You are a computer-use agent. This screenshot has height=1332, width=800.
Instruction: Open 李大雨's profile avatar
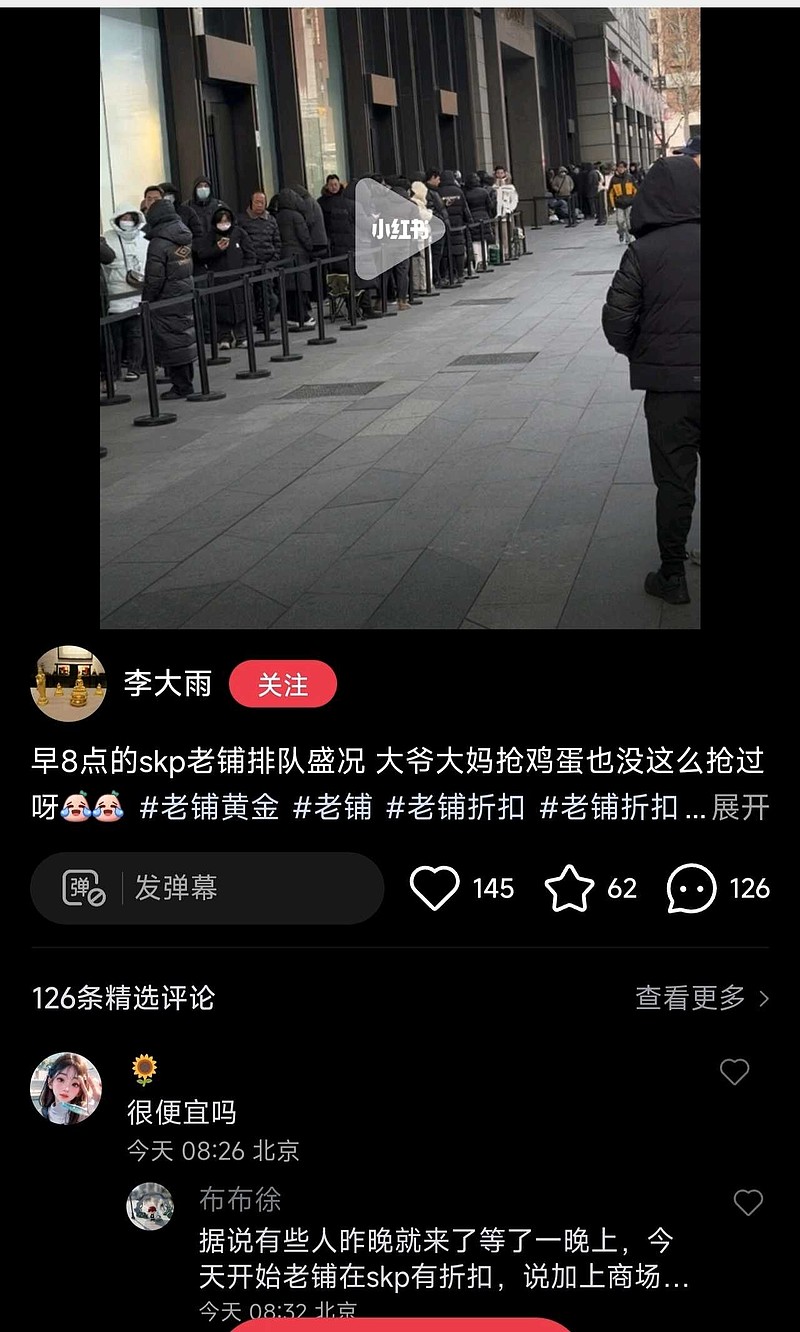click(x=67, y=683)
